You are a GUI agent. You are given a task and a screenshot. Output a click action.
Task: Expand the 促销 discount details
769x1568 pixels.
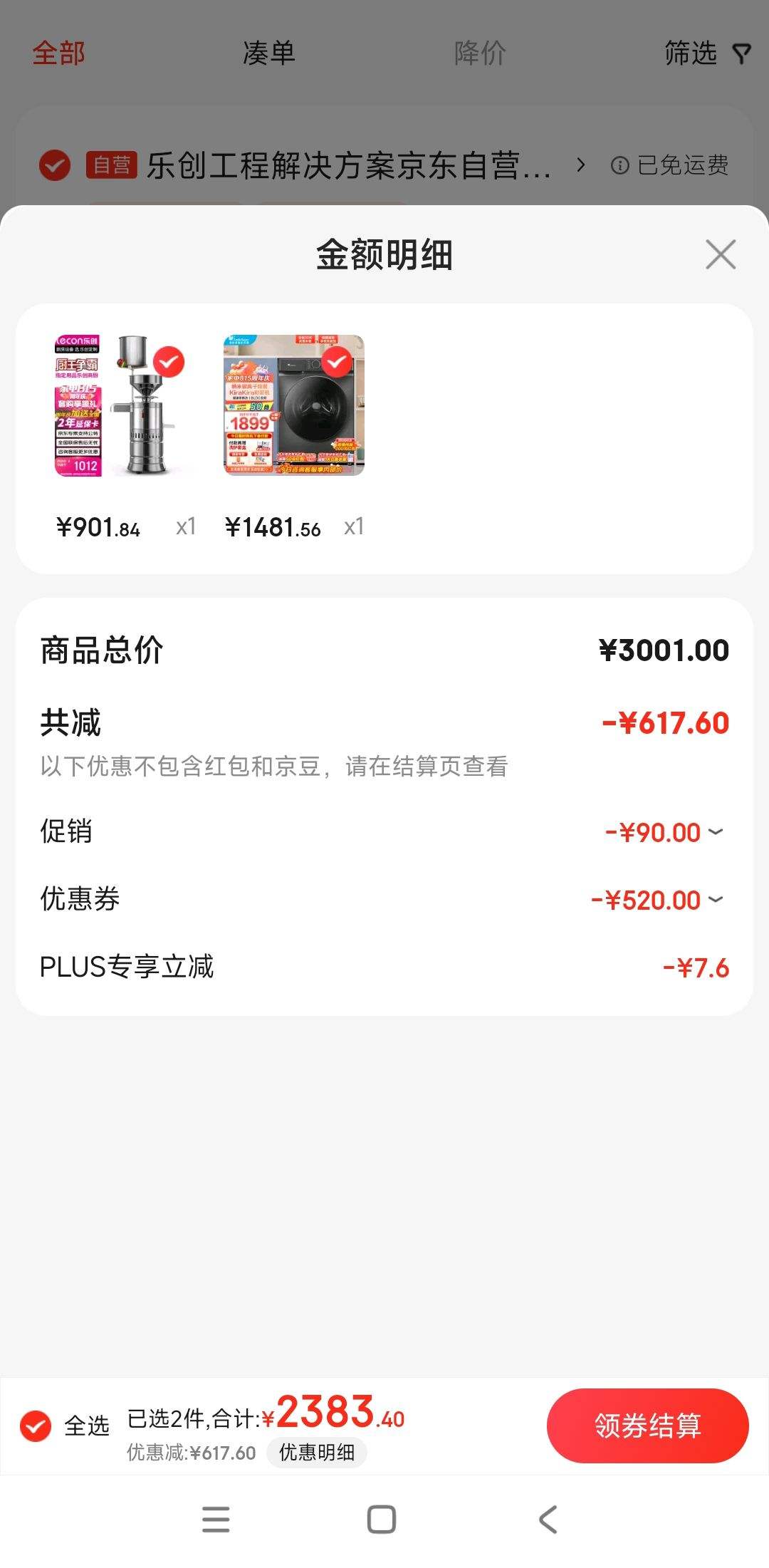pyautogui.click(x=716, y=832)
